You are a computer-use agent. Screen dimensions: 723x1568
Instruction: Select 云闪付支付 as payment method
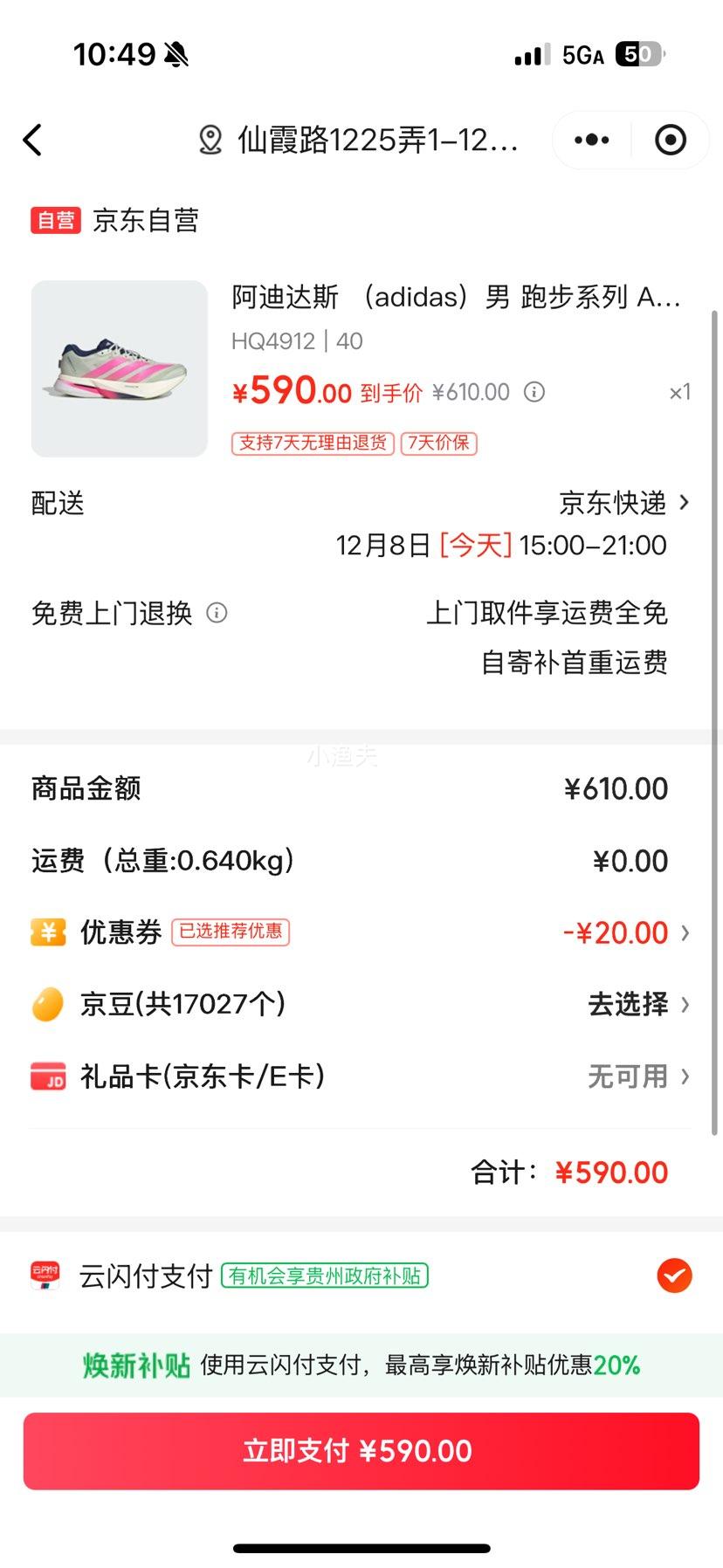pos(674,1276)
